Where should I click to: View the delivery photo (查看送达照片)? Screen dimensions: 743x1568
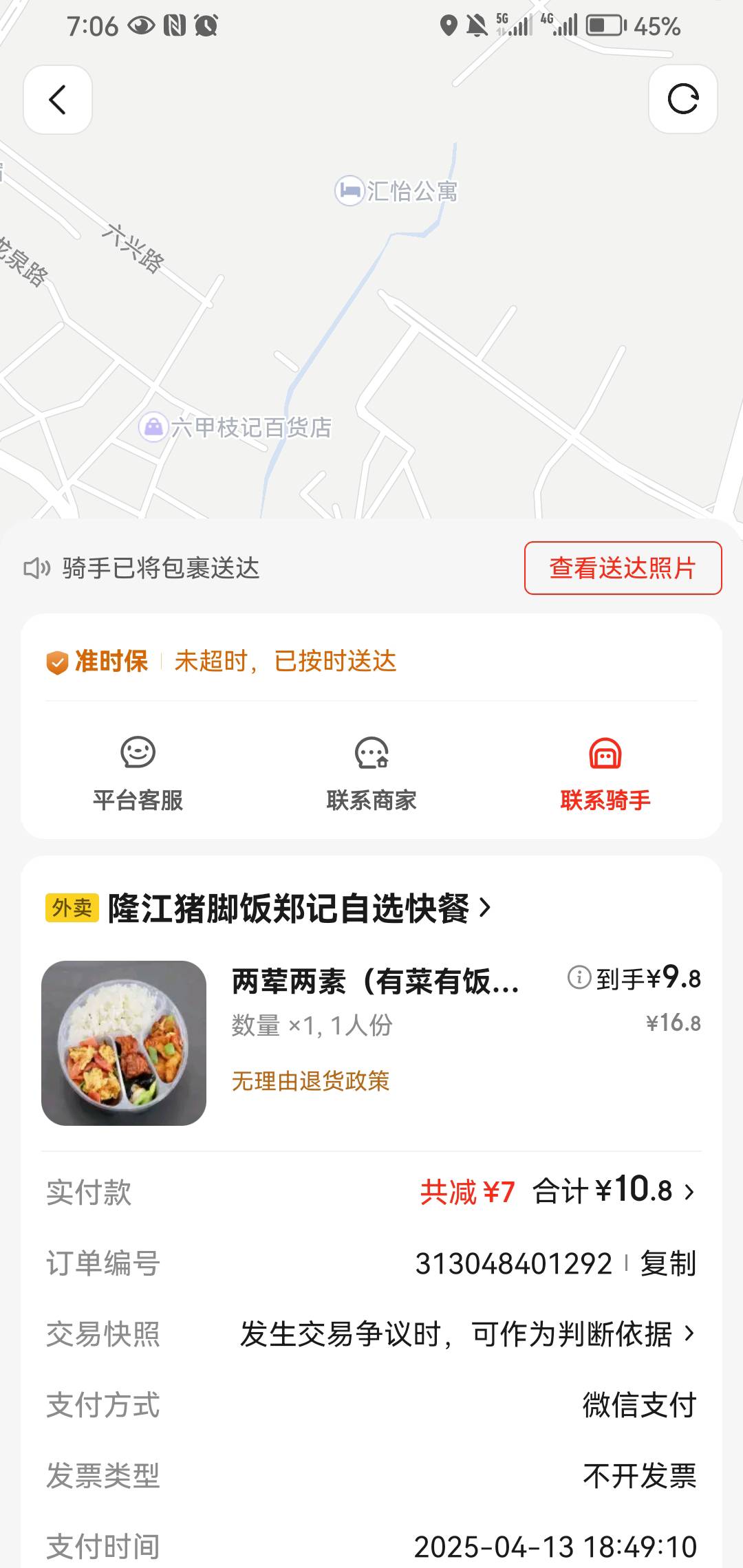623,568
